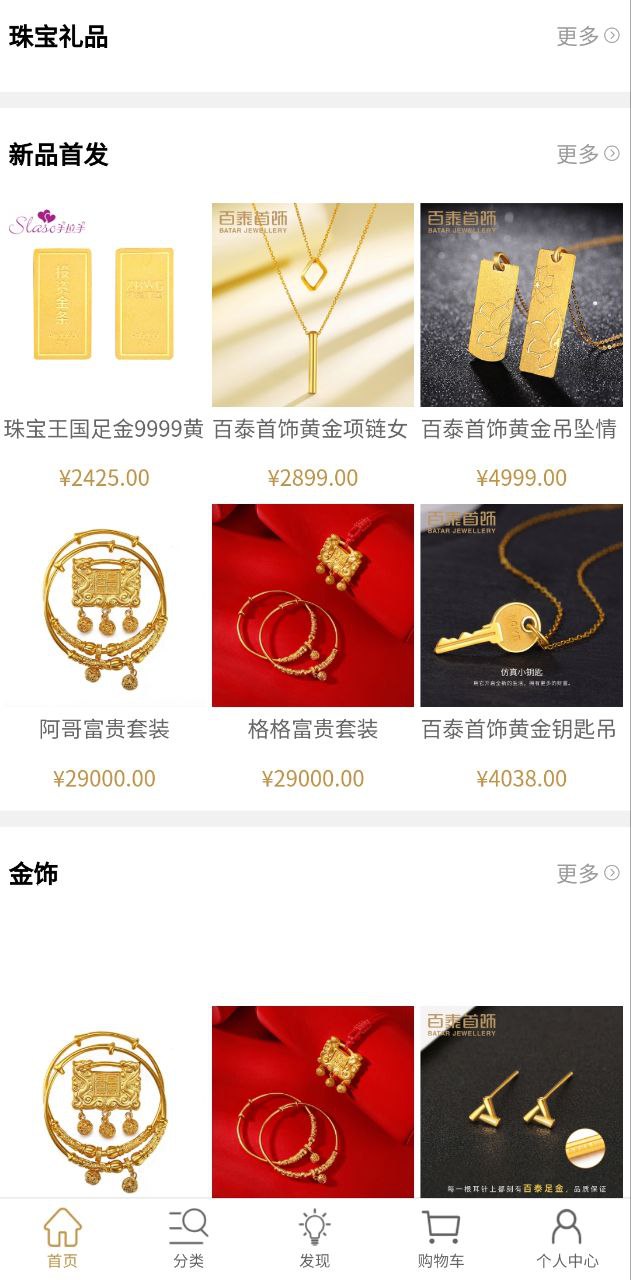Image resolution: width=631 pixels, height=1280 pixels.
Task: Open 购物车 shopping cart
Action: point(441,1238)
